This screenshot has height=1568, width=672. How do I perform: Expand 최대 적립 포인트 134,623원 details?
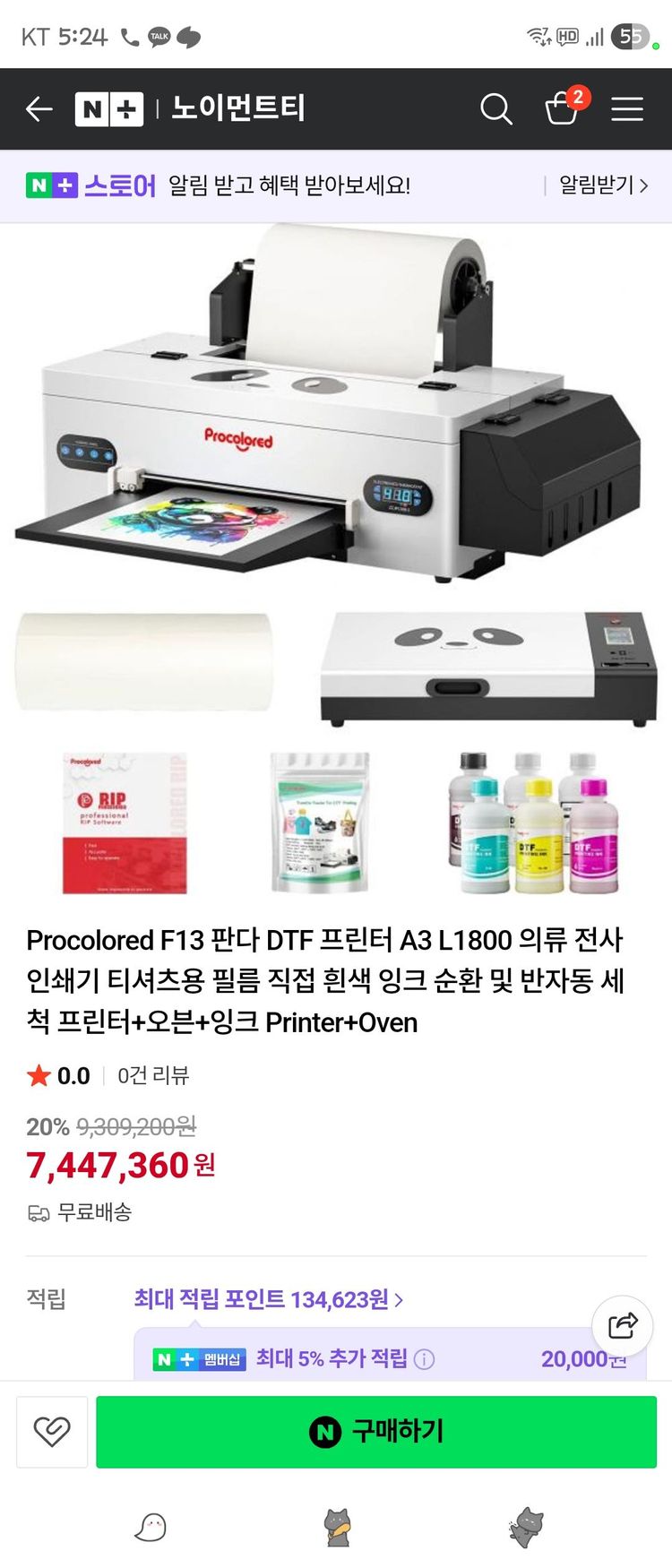coord(268,1299)
